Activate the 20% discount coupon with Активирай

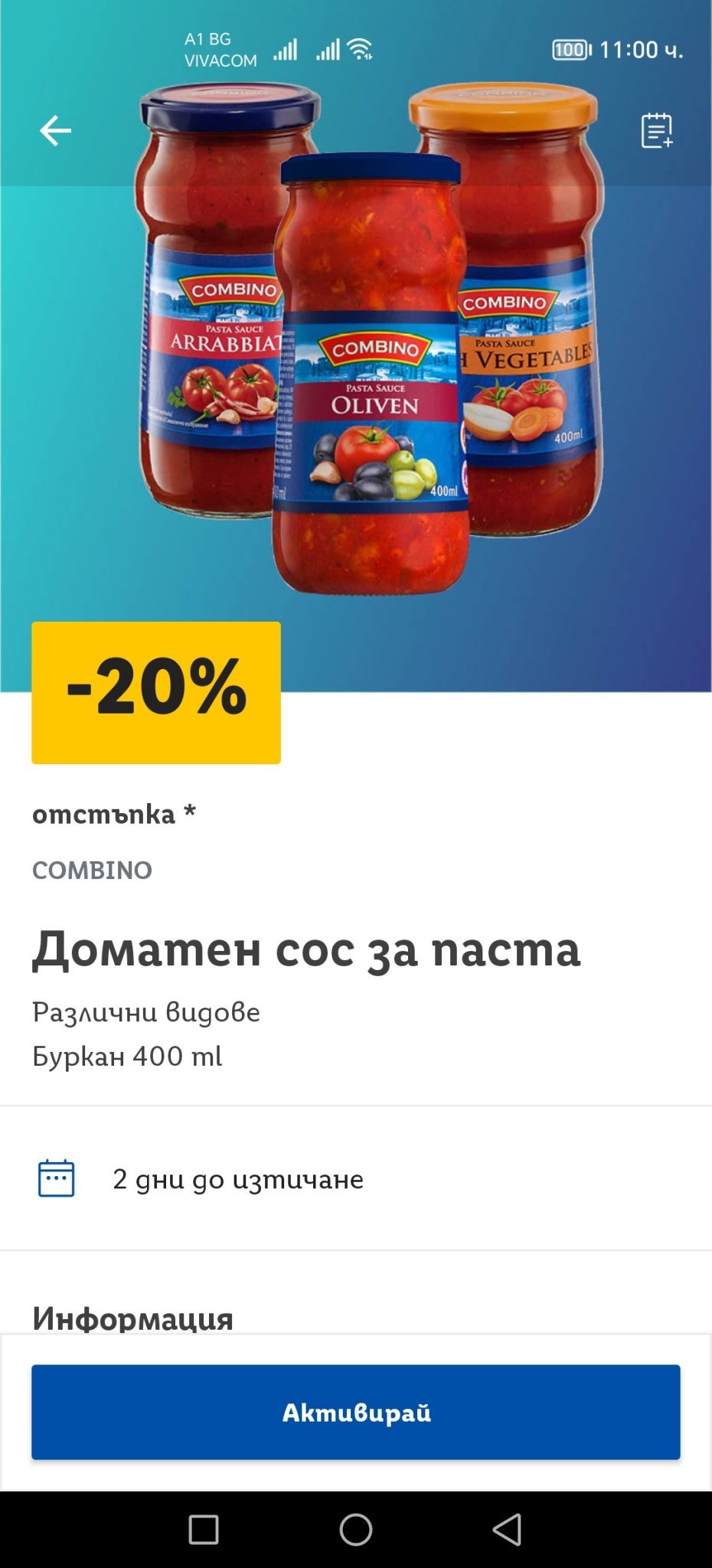tap(355, 1411)
